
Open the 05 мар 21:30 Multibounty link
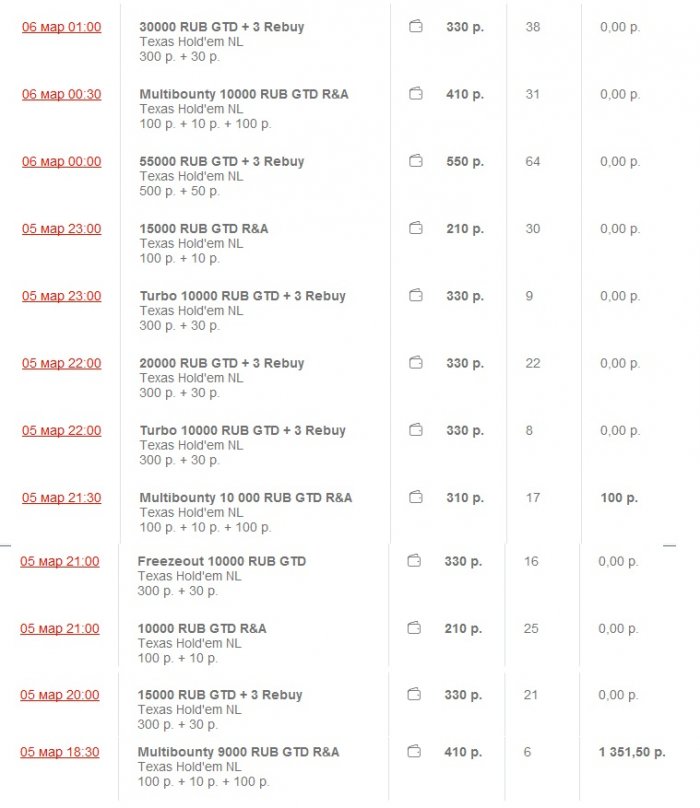click(61, 497)
